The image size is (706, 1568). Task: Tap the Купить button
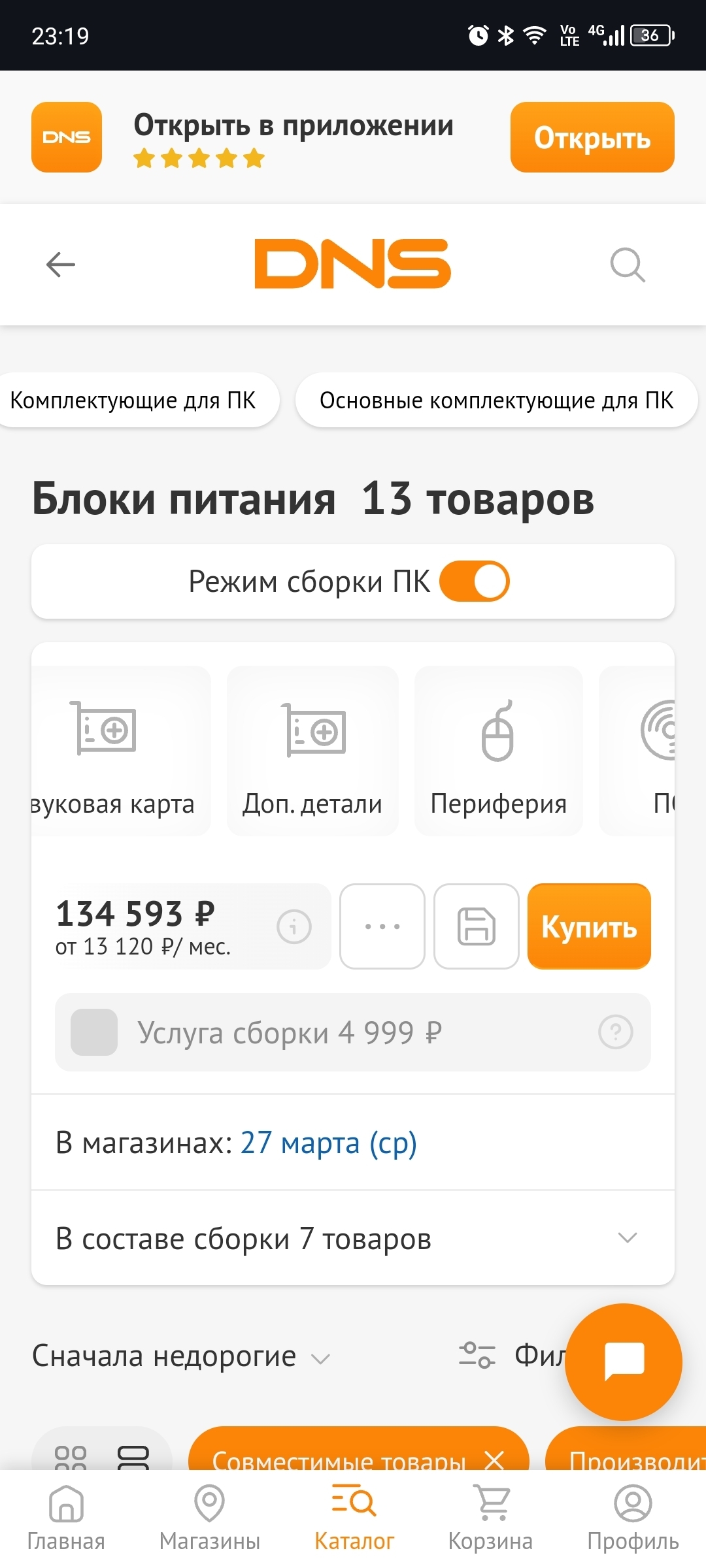589,926
